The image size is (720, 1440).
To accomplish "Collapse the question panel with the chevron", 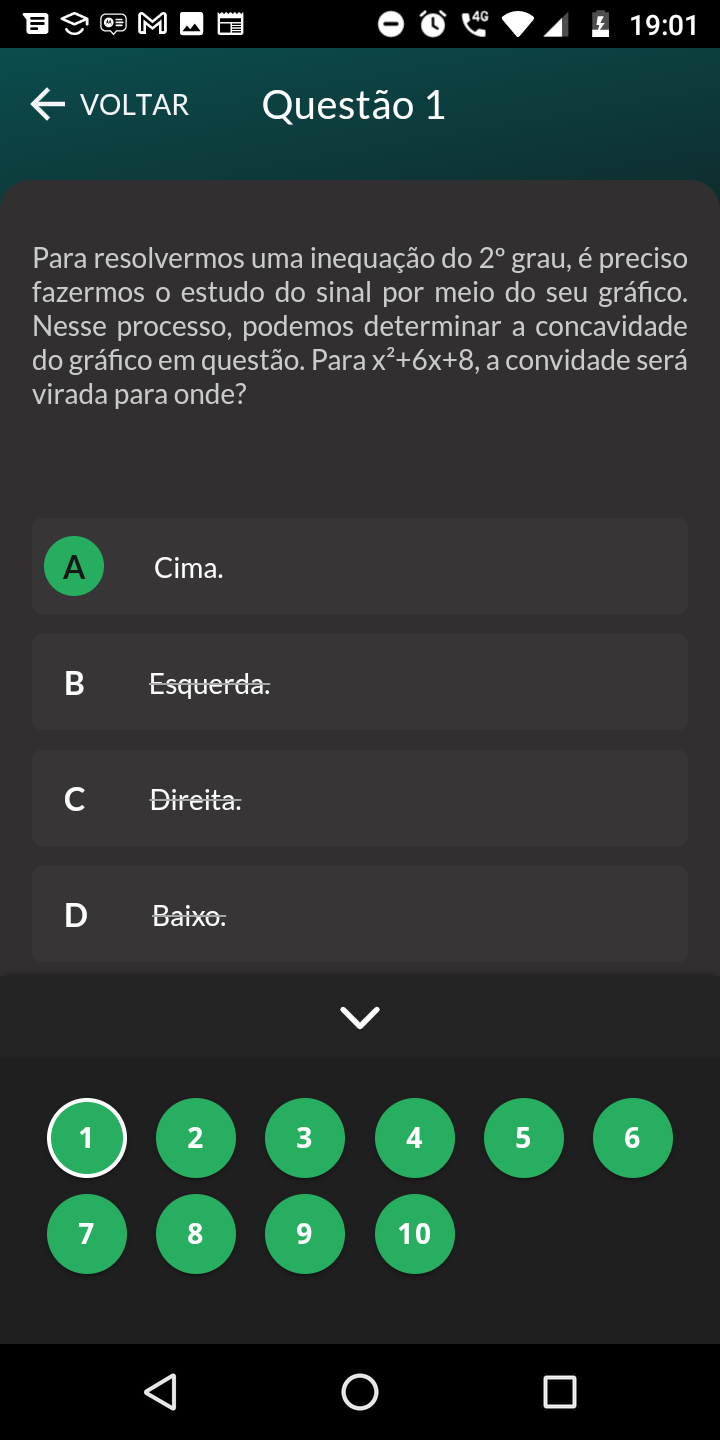I will point(360,1017).
